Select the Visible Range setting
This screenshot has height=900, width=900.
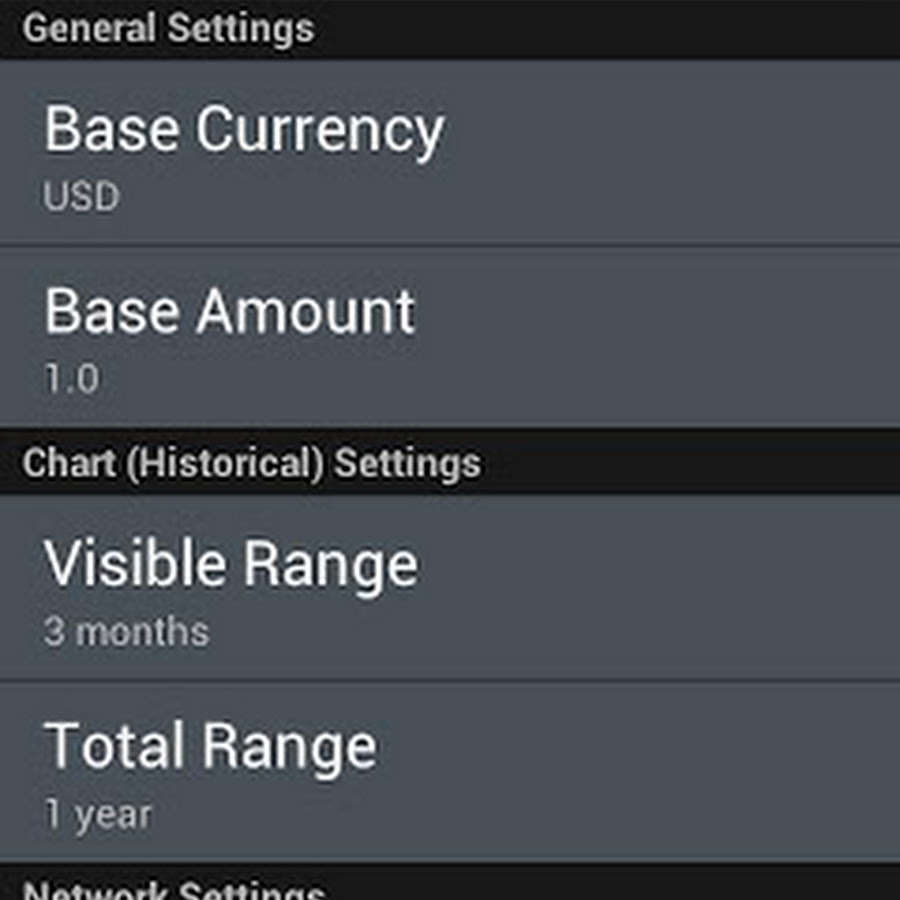[450, 588]
